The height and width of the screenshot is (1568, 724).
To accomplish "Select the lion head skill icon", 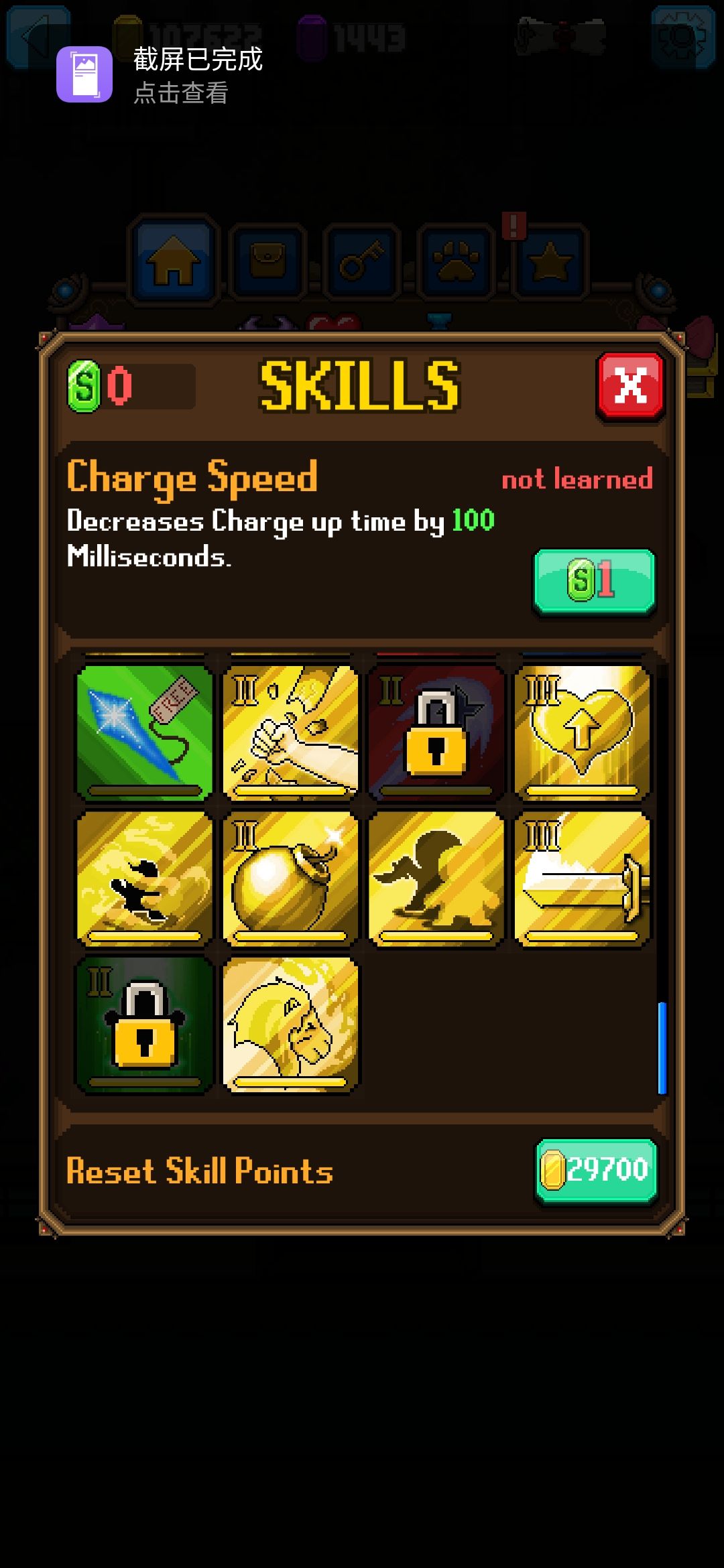I will tap(290, 1020).
